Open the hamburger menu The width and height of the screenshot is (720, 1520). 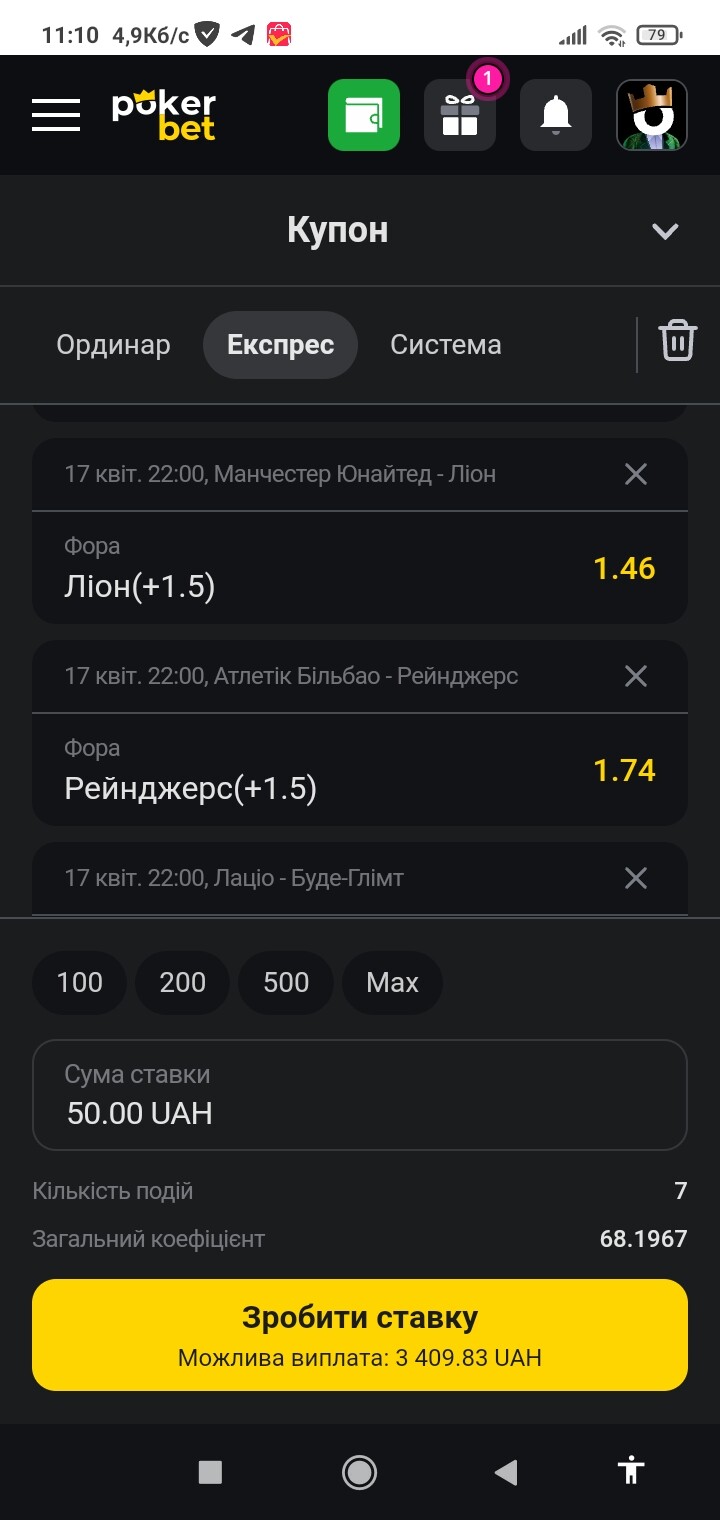(x=56, y=115)
